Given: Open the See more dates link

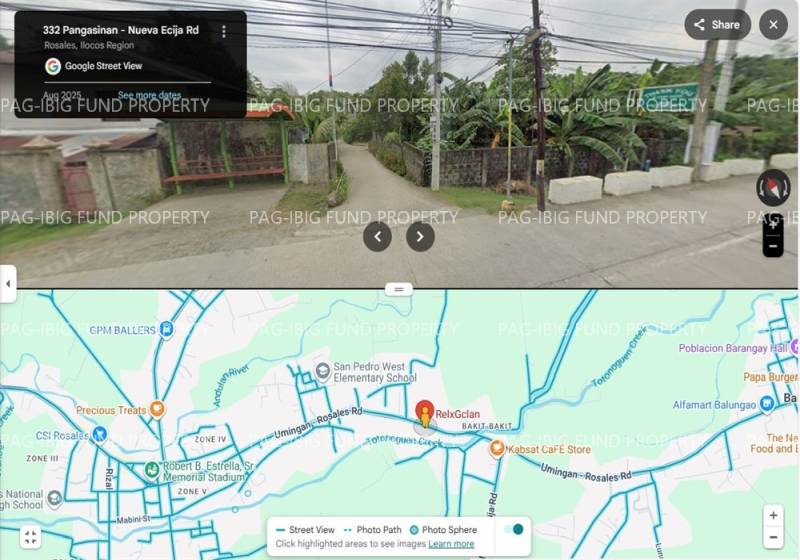Looking at the screenshot, I should pos(150,96).
